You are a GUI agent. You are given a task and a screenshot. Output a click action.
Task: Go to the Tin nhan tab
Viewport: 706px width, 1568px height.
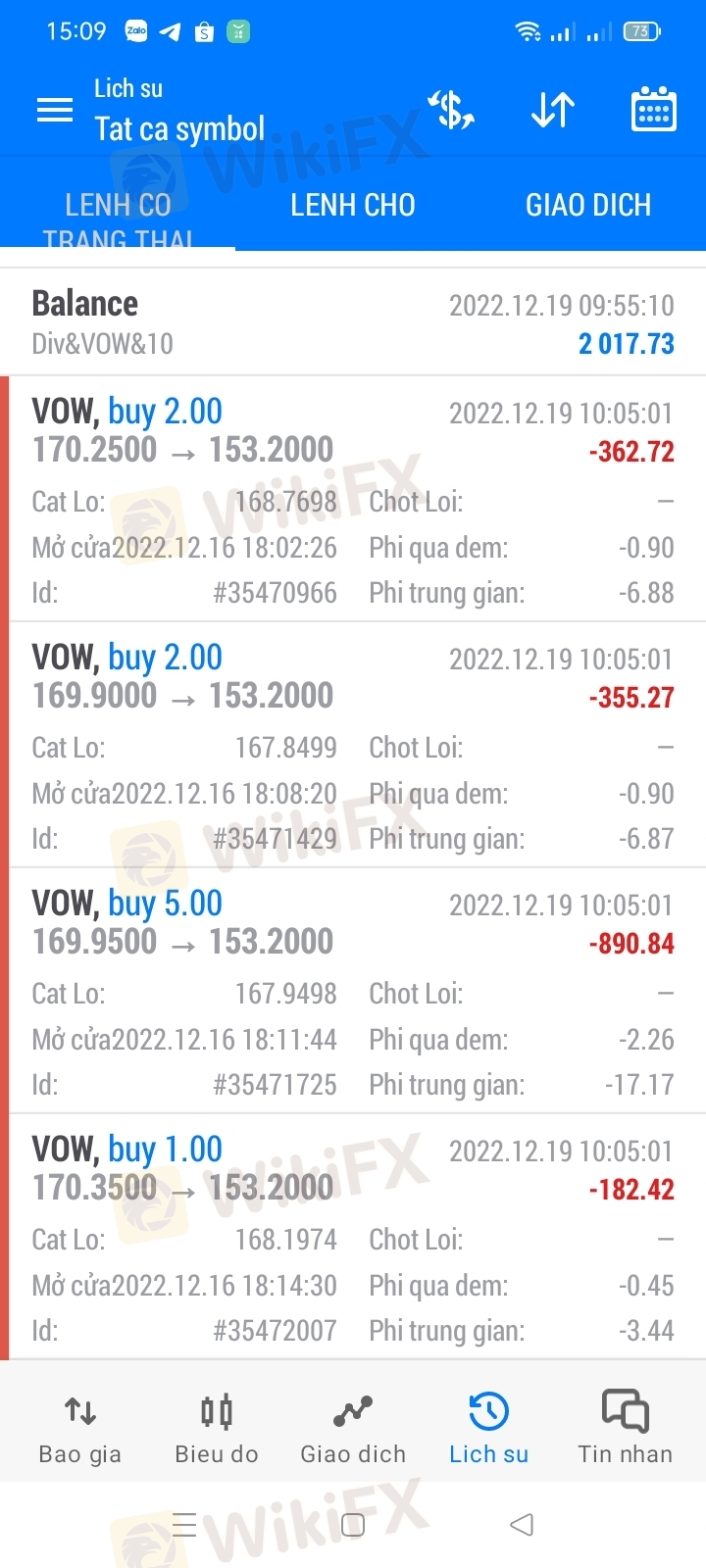tap(626, 1428)
